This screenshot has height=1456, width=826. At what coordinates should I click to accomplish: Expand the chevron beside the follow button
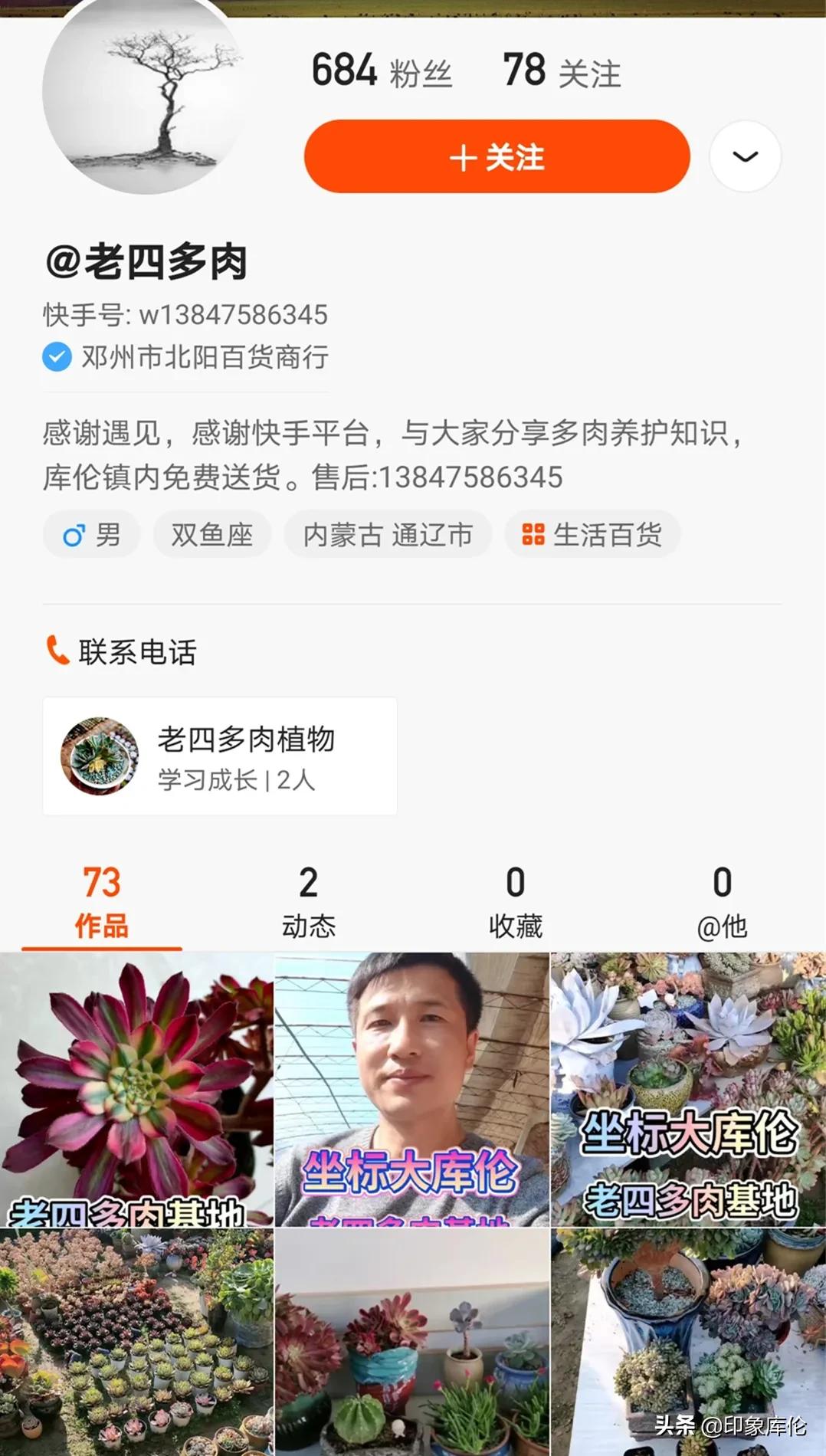click(744, 156)
